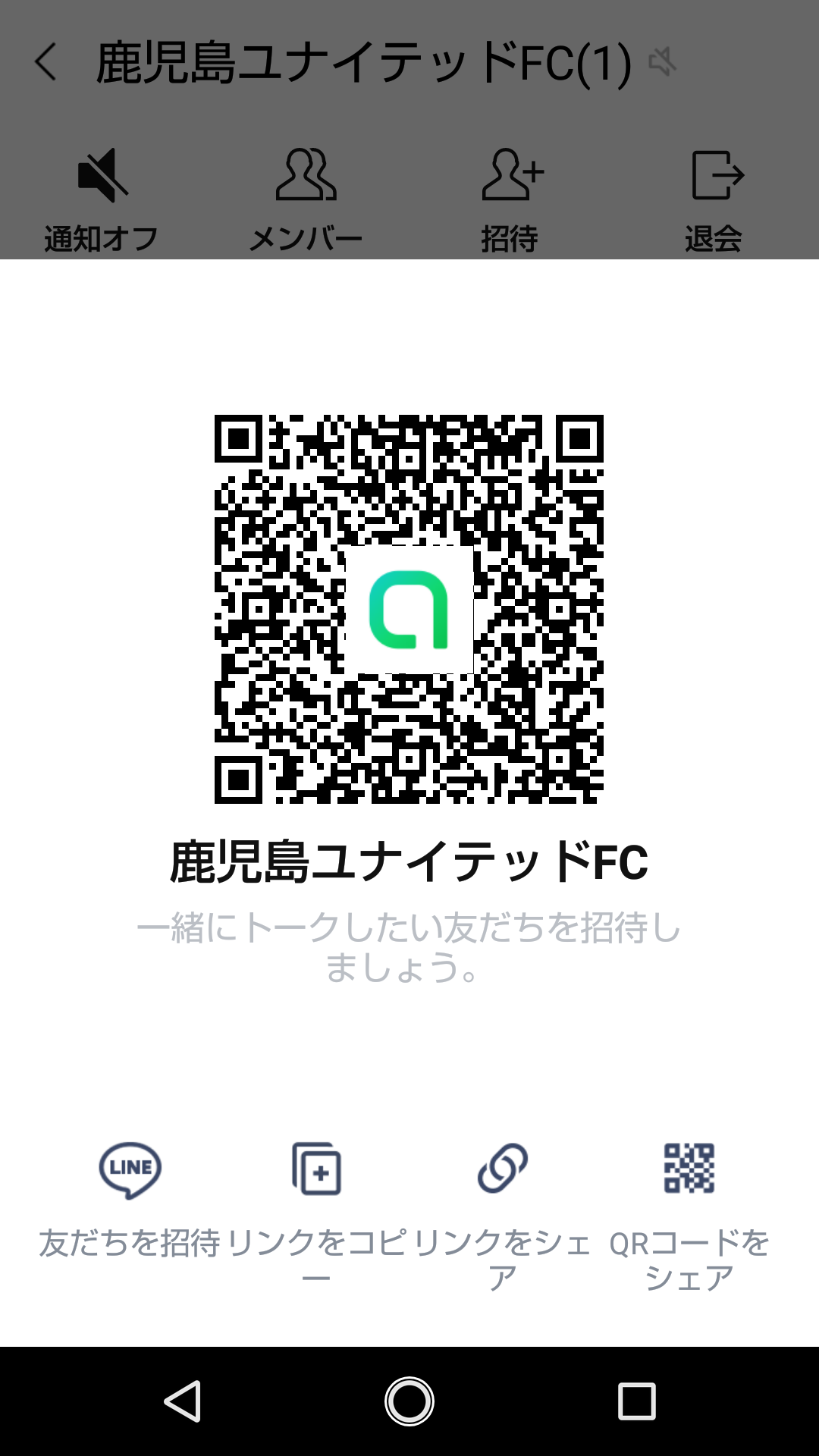Open the recent apps view
The image size is (819, 1456).
click(x=636, y=1401)
